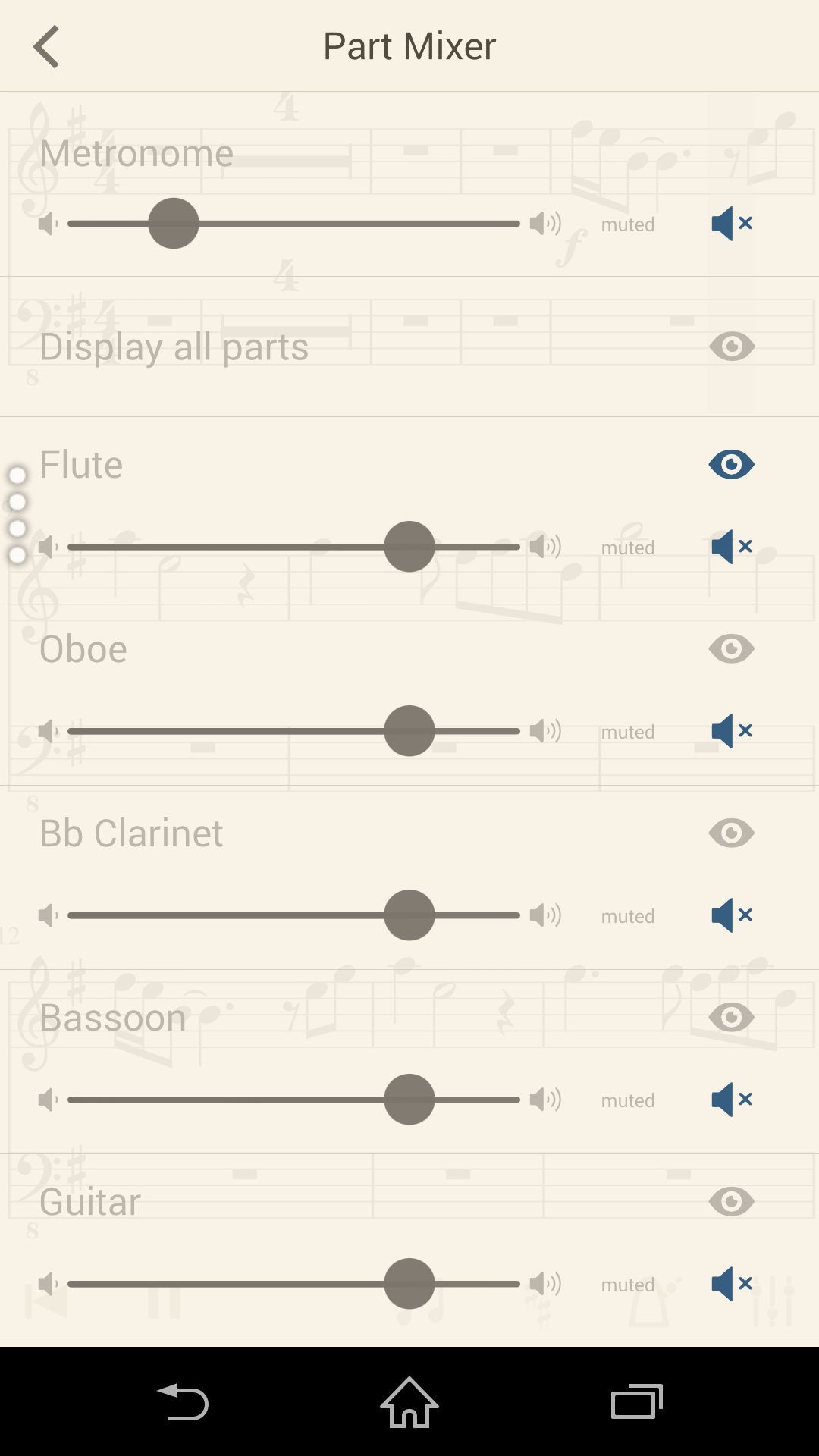Unmute the Metronome
This screenshot has height=1456, width=819.
click(732, 224)
